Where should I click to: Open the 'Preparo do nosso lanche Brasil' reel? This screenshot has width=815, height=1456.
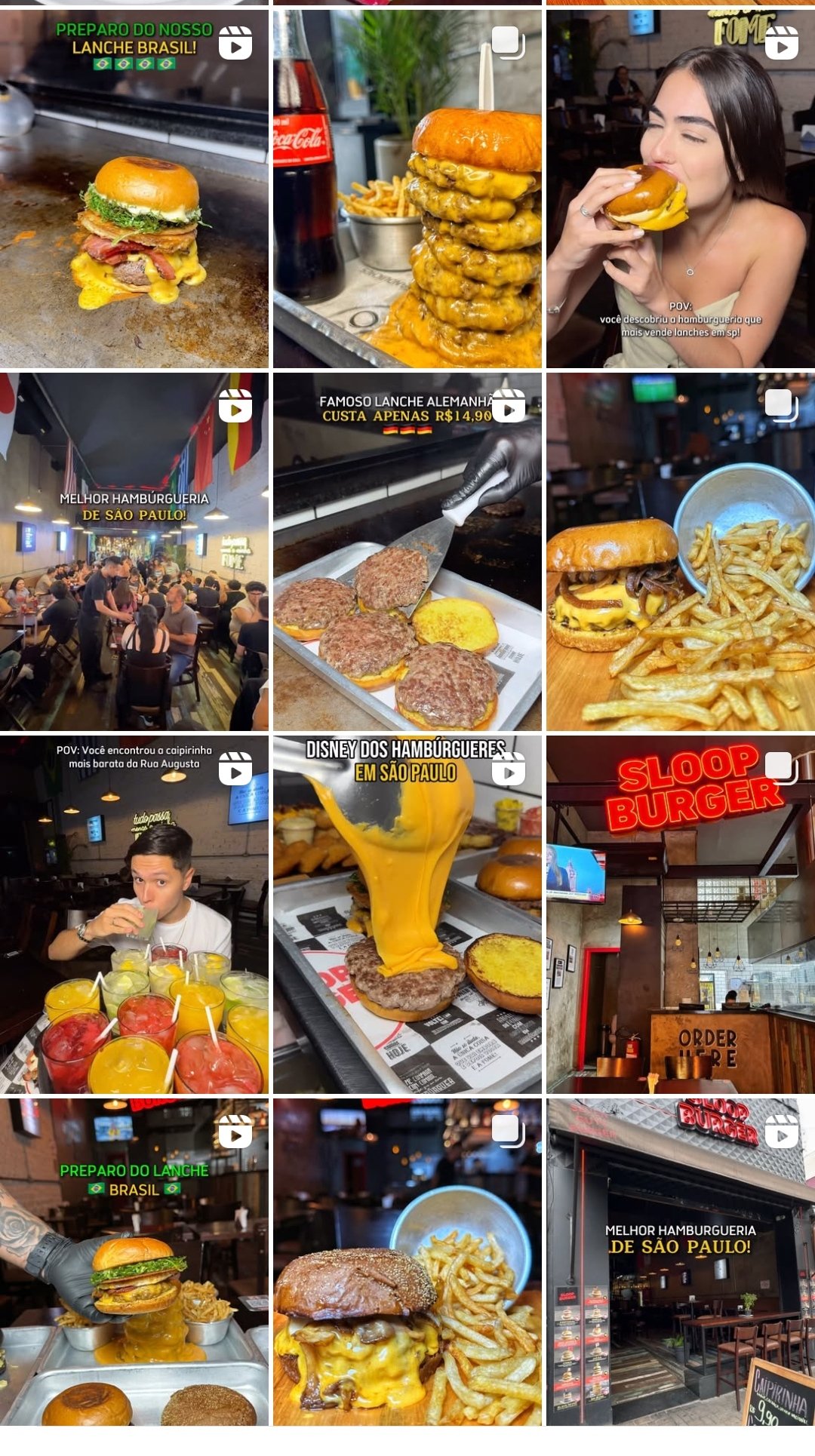coord(134,189)
